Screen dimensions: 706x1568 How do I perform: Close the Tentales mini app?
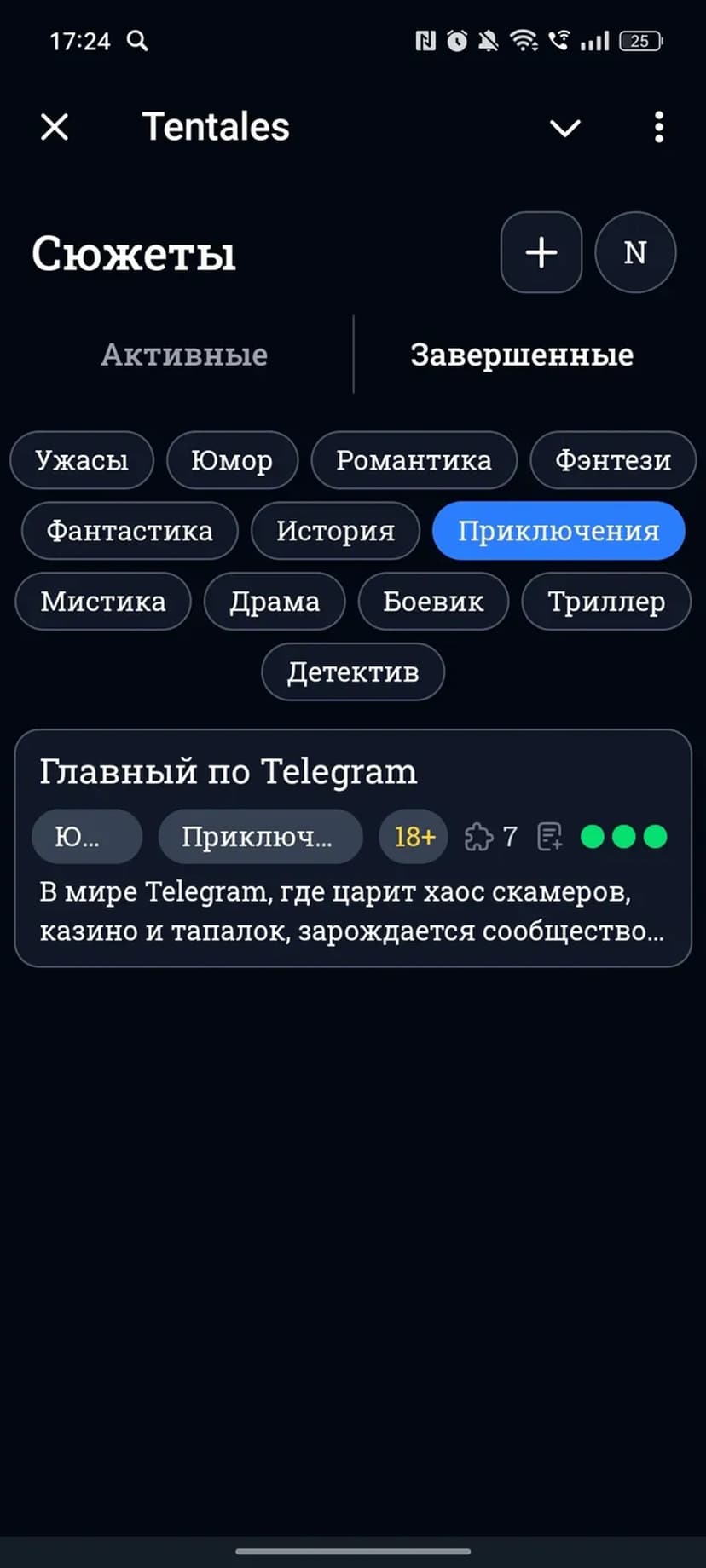[55, 128]
